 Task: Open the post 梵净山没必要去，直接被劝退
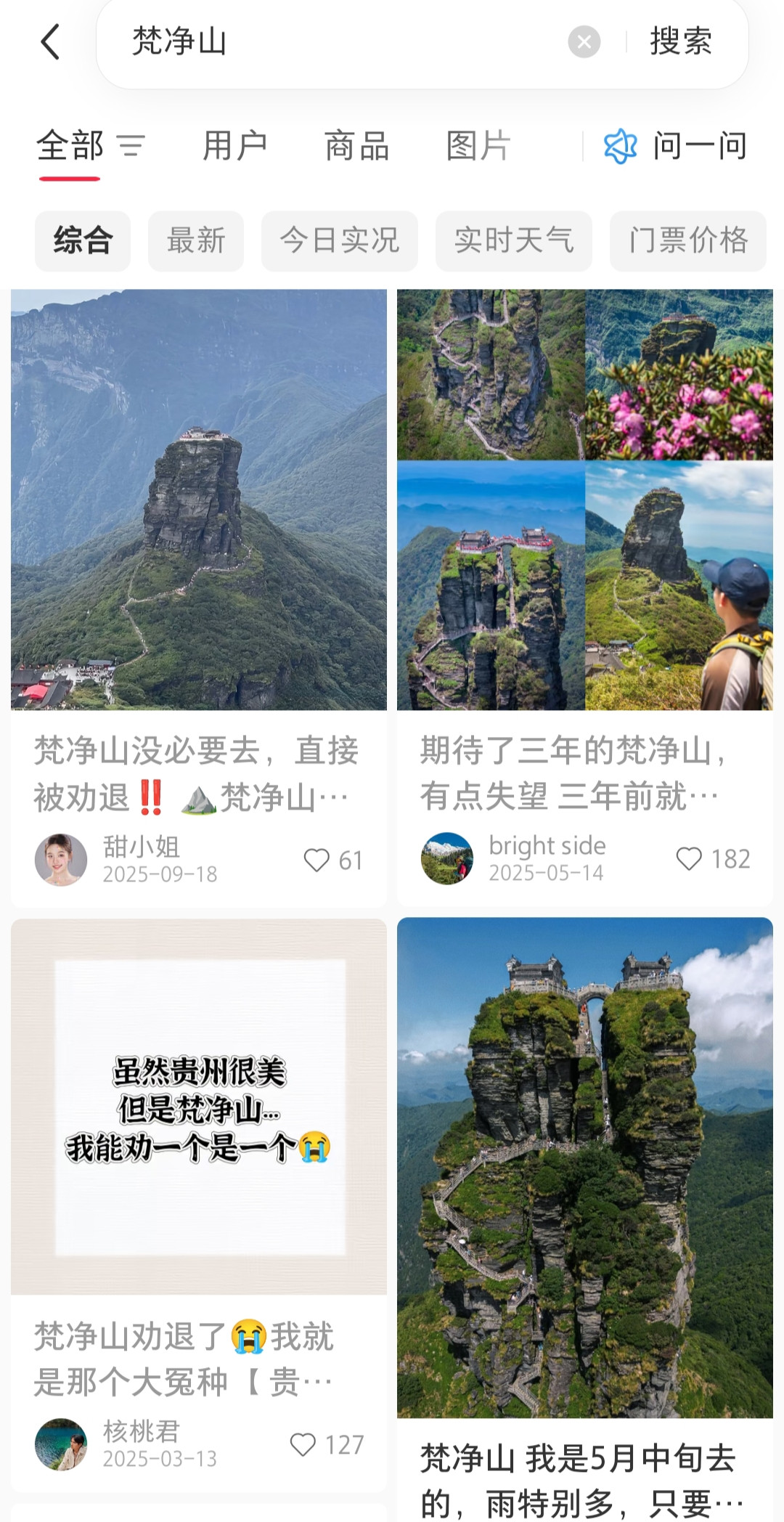(198, 774)
